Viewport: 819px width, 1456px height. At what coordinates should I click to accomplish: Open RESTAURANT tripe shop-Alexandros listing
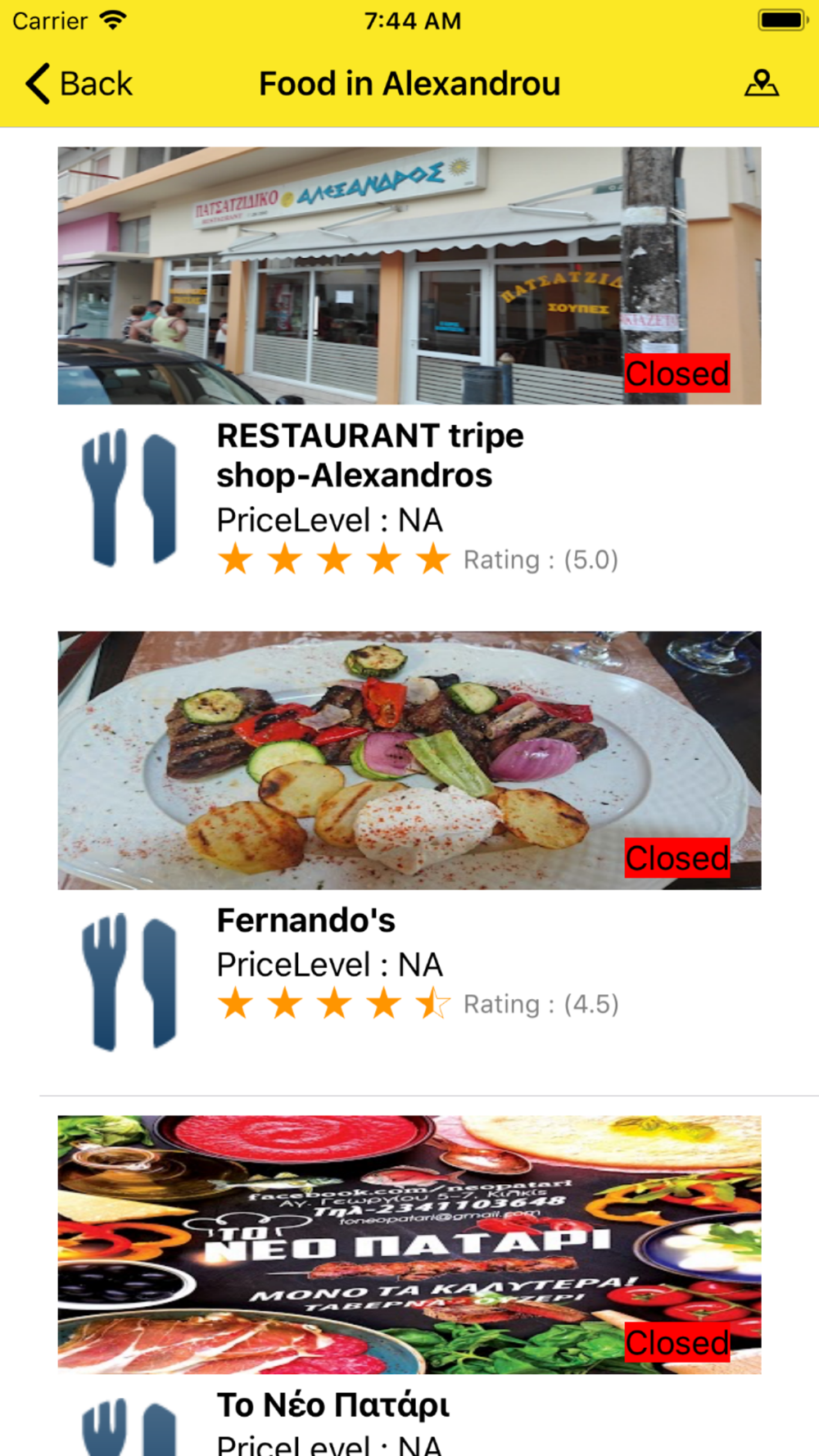pos(369,455)
